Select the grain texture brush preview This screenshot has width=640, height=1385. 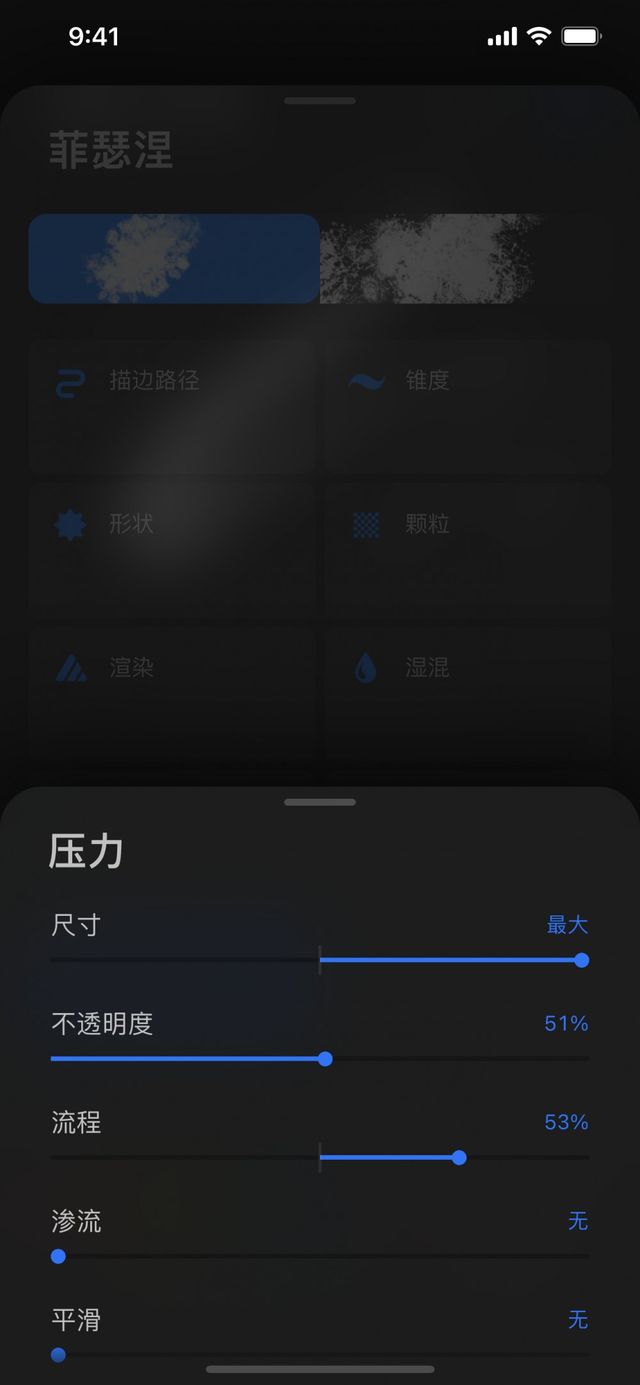point(432,258)
